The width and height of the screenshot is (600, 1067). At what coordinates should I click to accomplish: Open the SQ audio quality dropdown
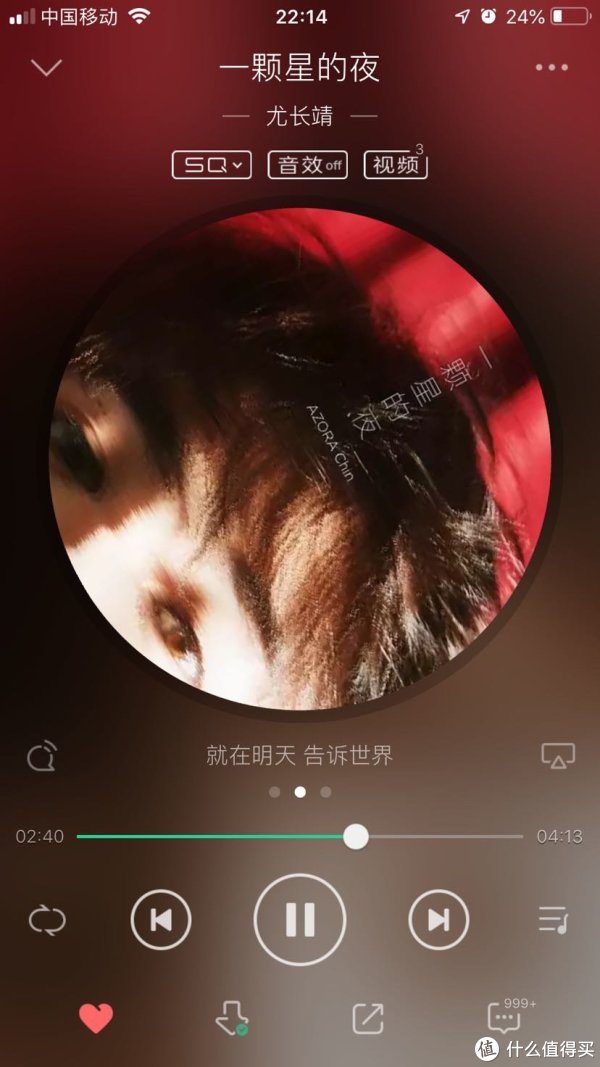click(212, 165)
